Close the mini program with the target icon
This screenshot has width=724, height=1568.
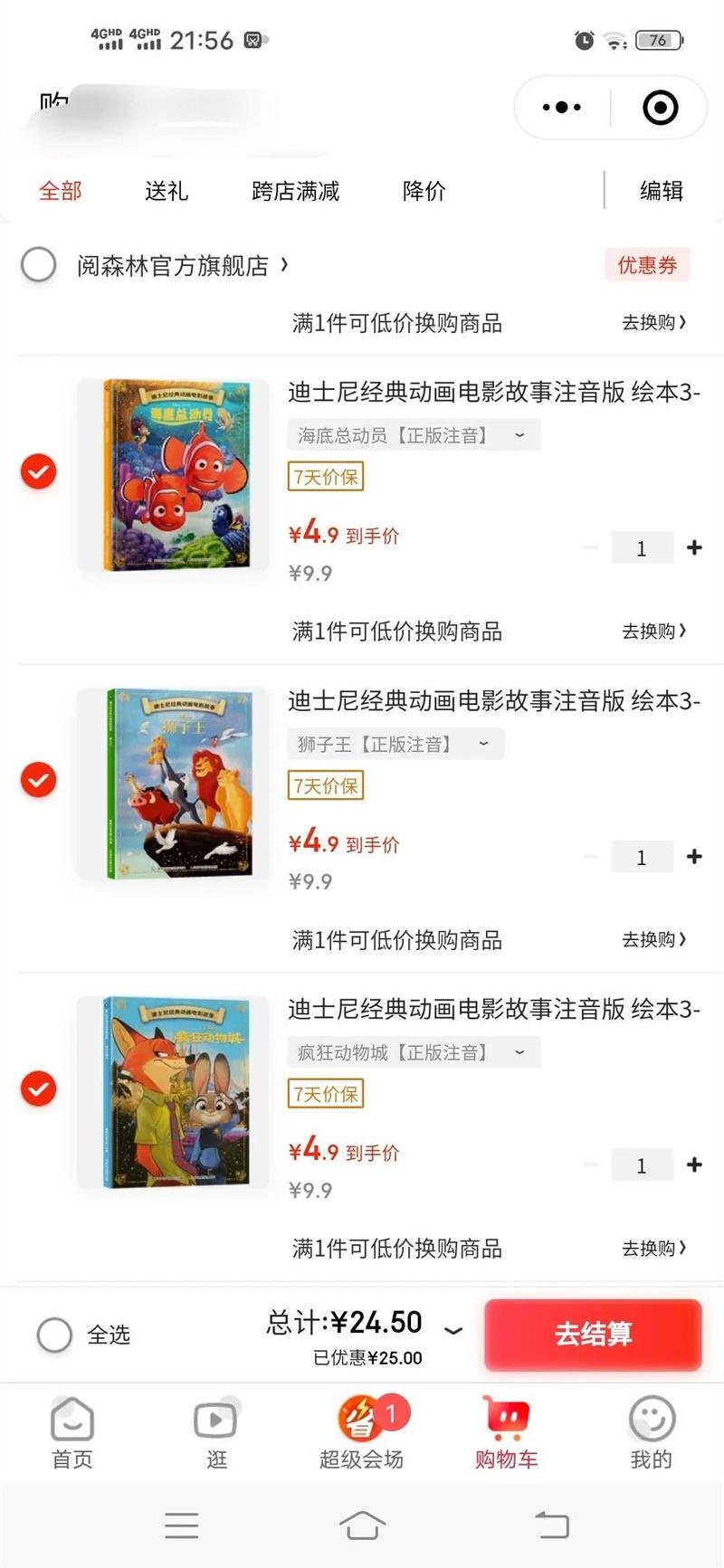[660, 108]
